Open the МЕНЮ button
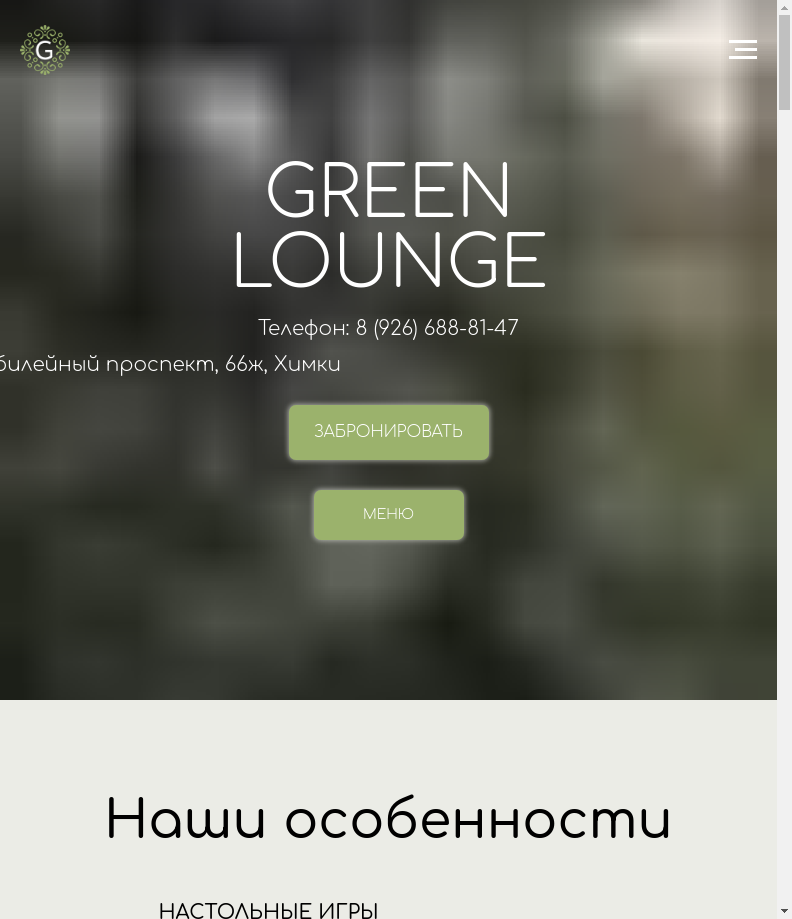 (x=388, y=515)
